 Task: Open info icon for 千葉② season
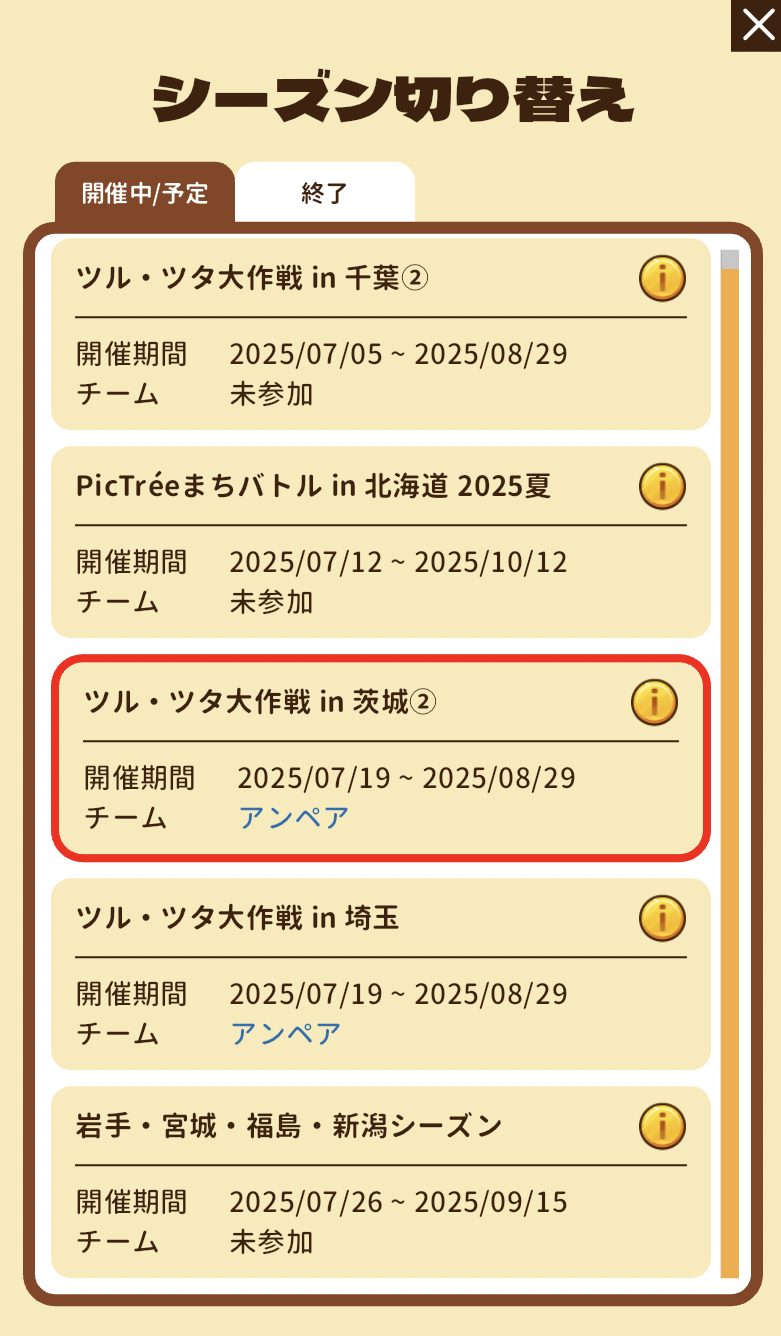[x=662, y=279]
